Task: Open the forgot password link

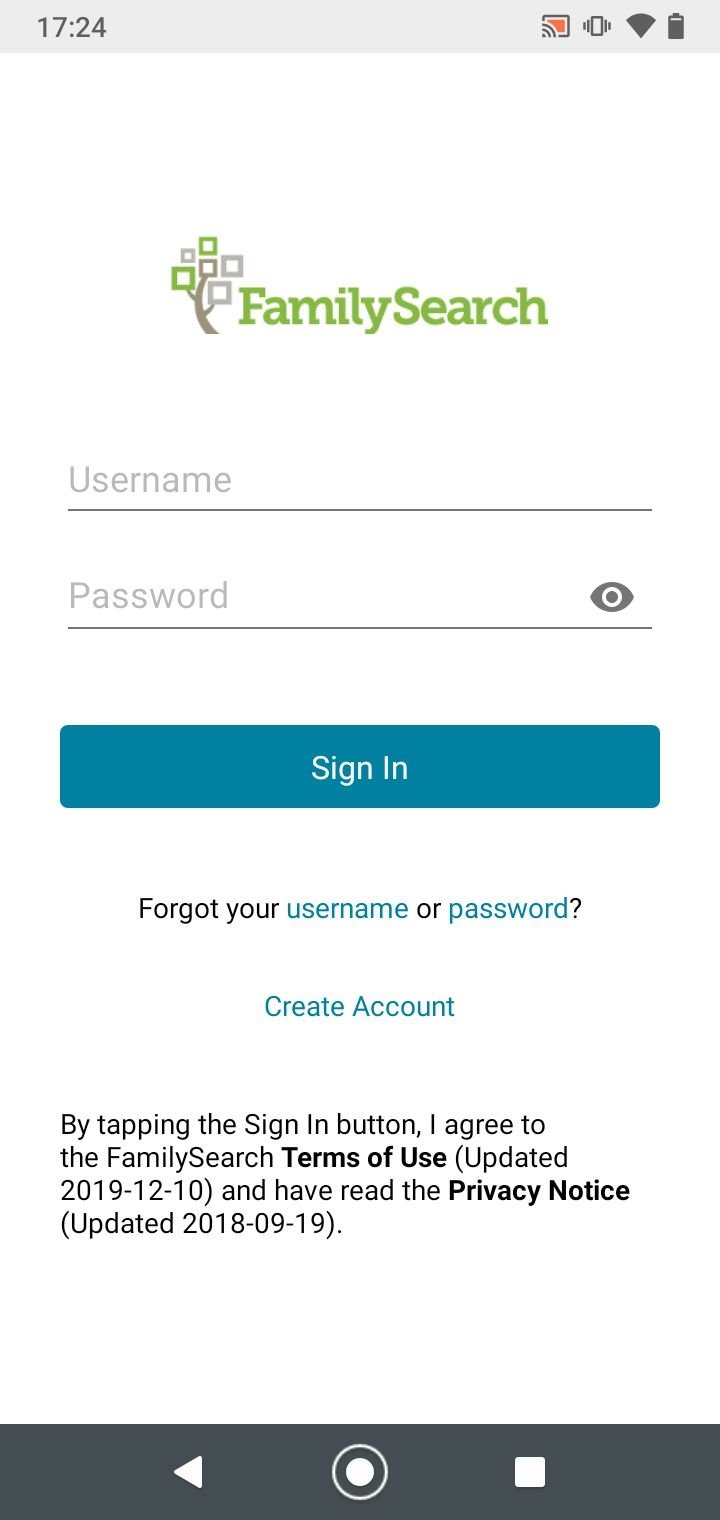Action: 508,909
